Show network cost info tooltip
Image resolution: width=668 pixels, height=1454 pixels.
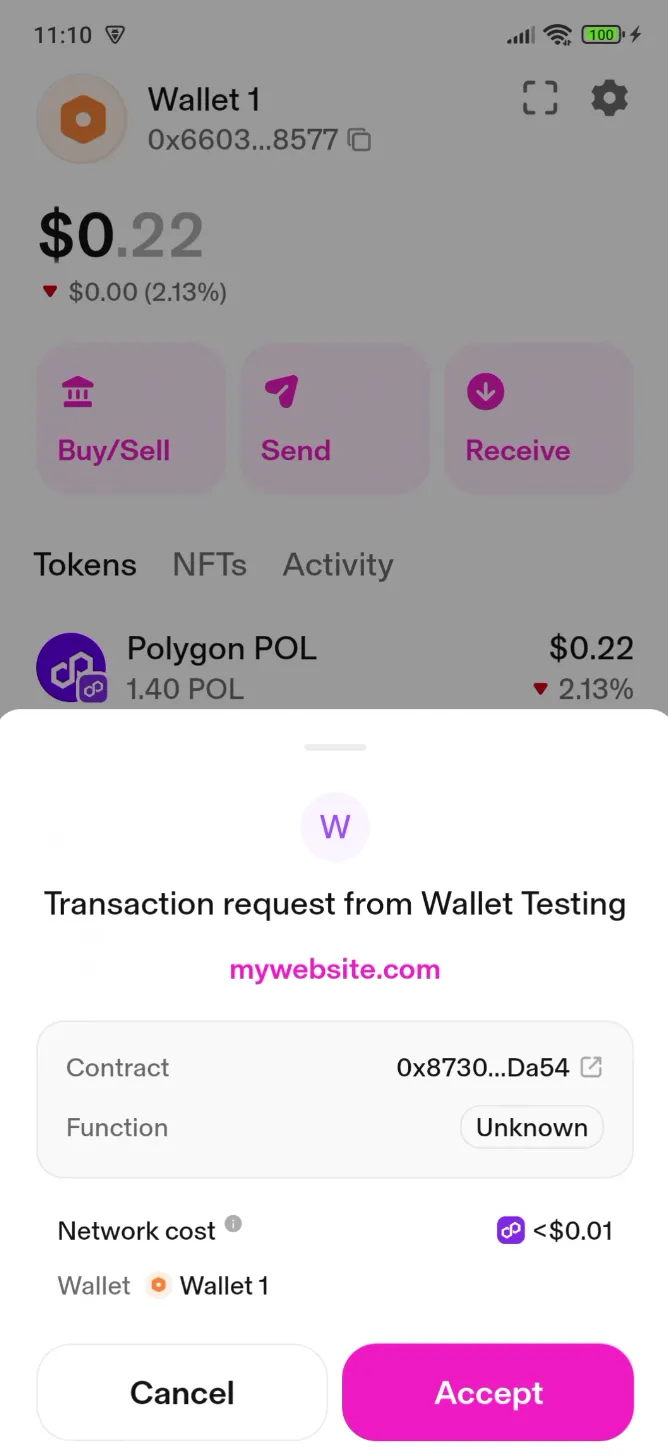[x=233, y=1223]
